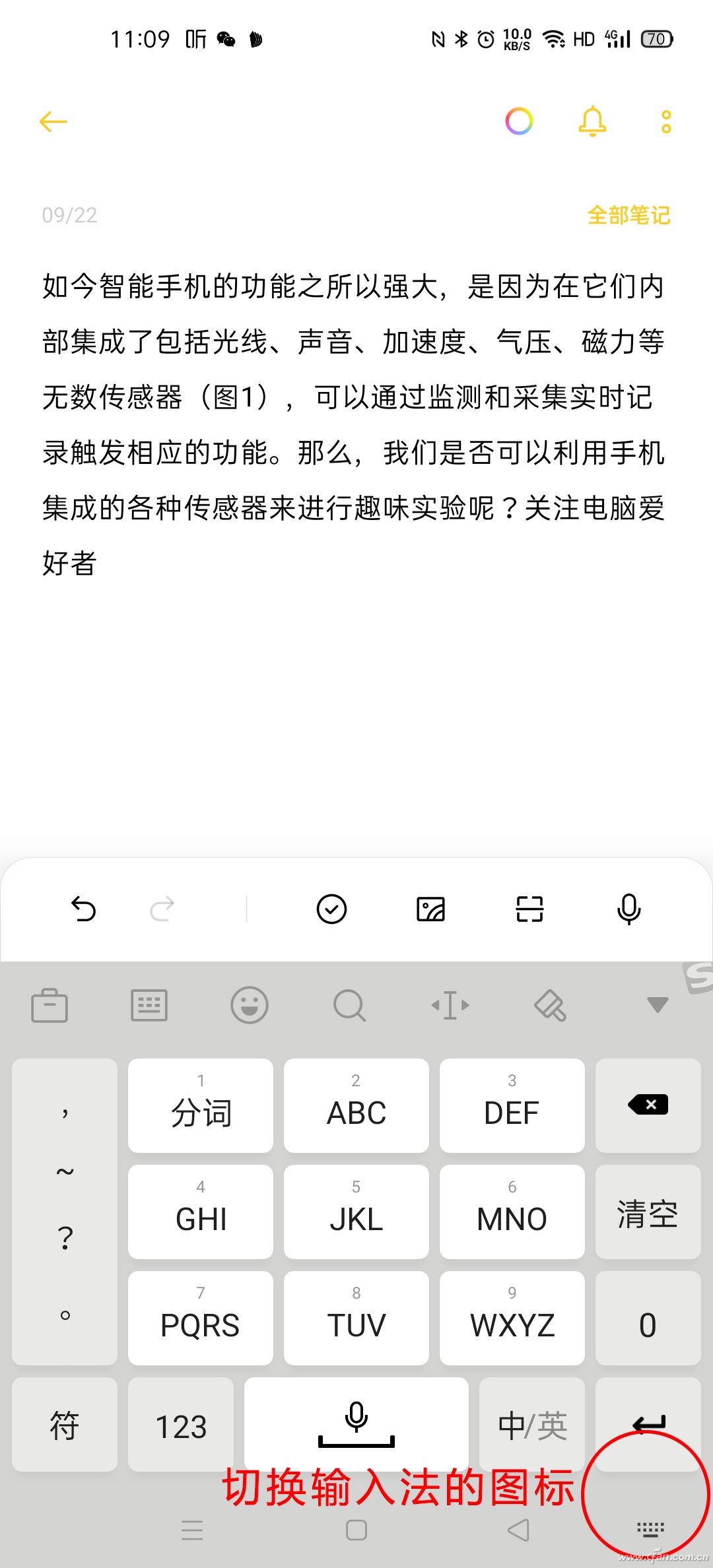Start voice dictation from the note toolbar
The image size is (713, 1568).
[628, 909]
